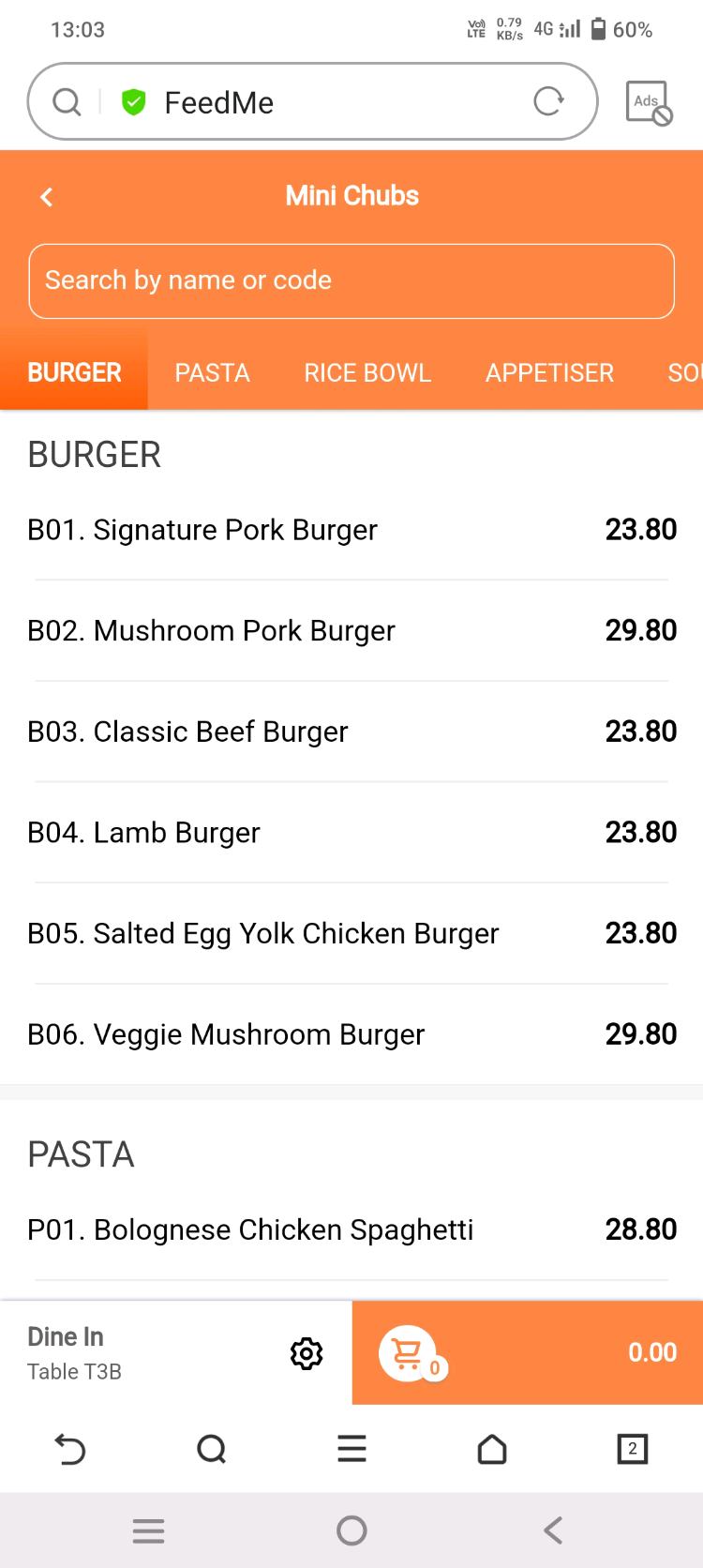Open the dine-in settings gear
The image size is (703, 1568).
pos(307,1353)
